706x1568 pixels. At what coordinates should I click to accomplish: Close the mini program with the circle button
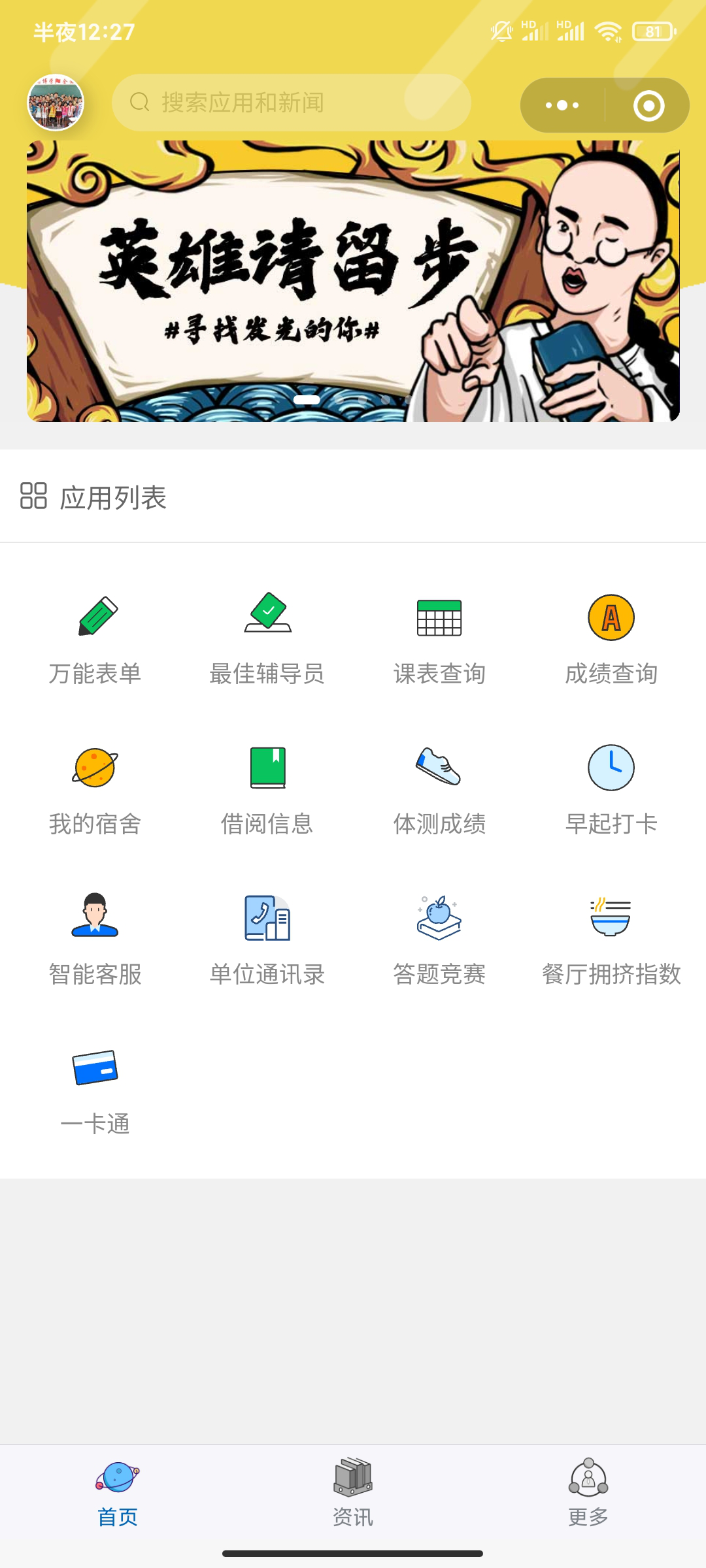coord(648,106)
